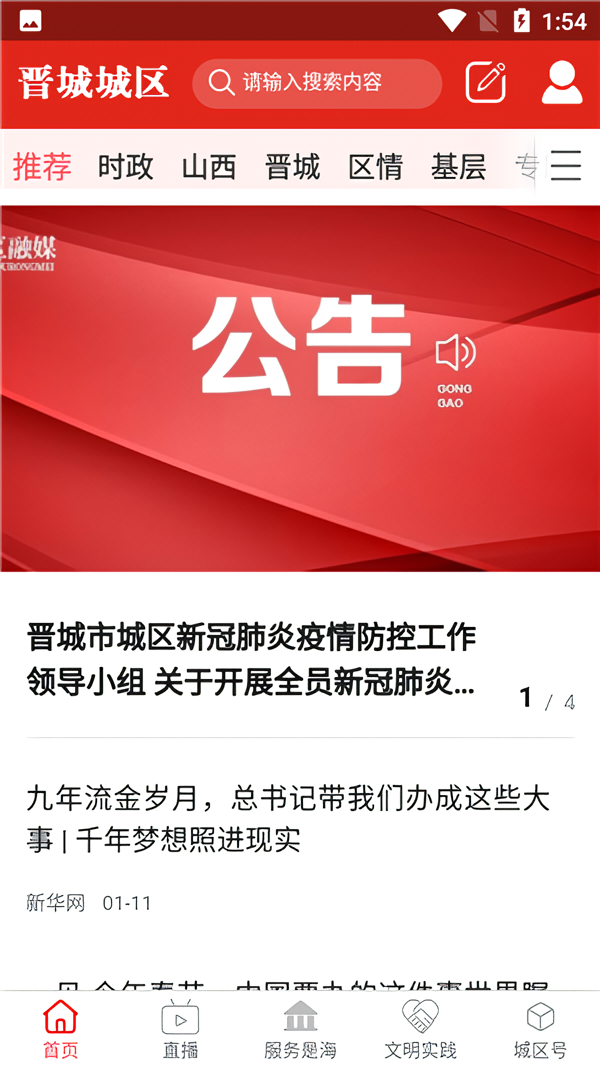600x1066 pixels.
Task: Switch to the 基层 tab
Action: pyautogui.click(x=458, y=167)
